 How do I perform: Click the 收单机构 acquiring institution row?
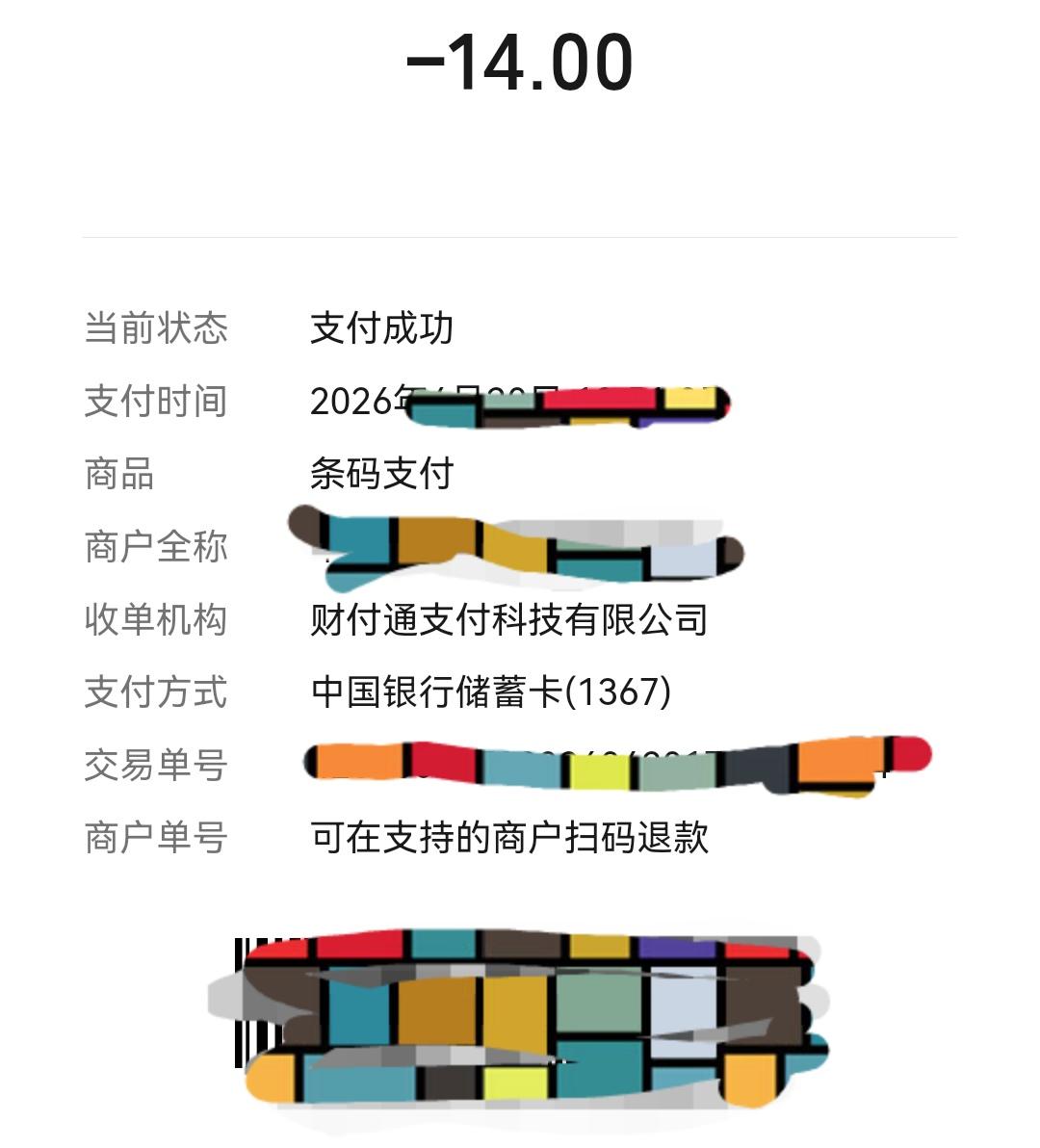156,621
